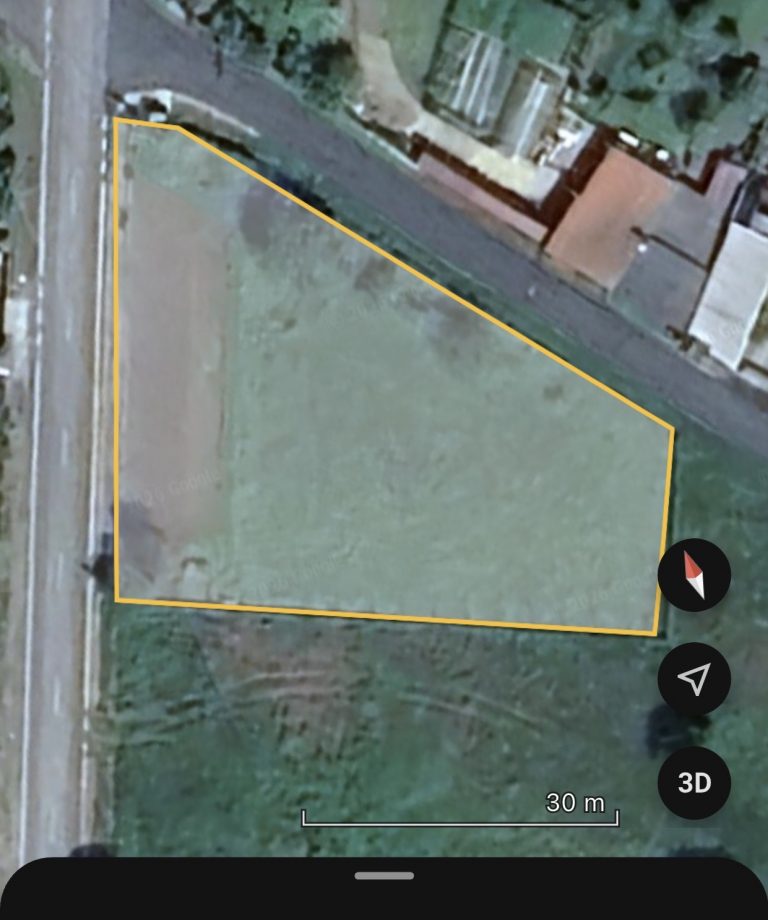Center map on my location
Viewport: 768px width, 920px height.
point(694,679)
